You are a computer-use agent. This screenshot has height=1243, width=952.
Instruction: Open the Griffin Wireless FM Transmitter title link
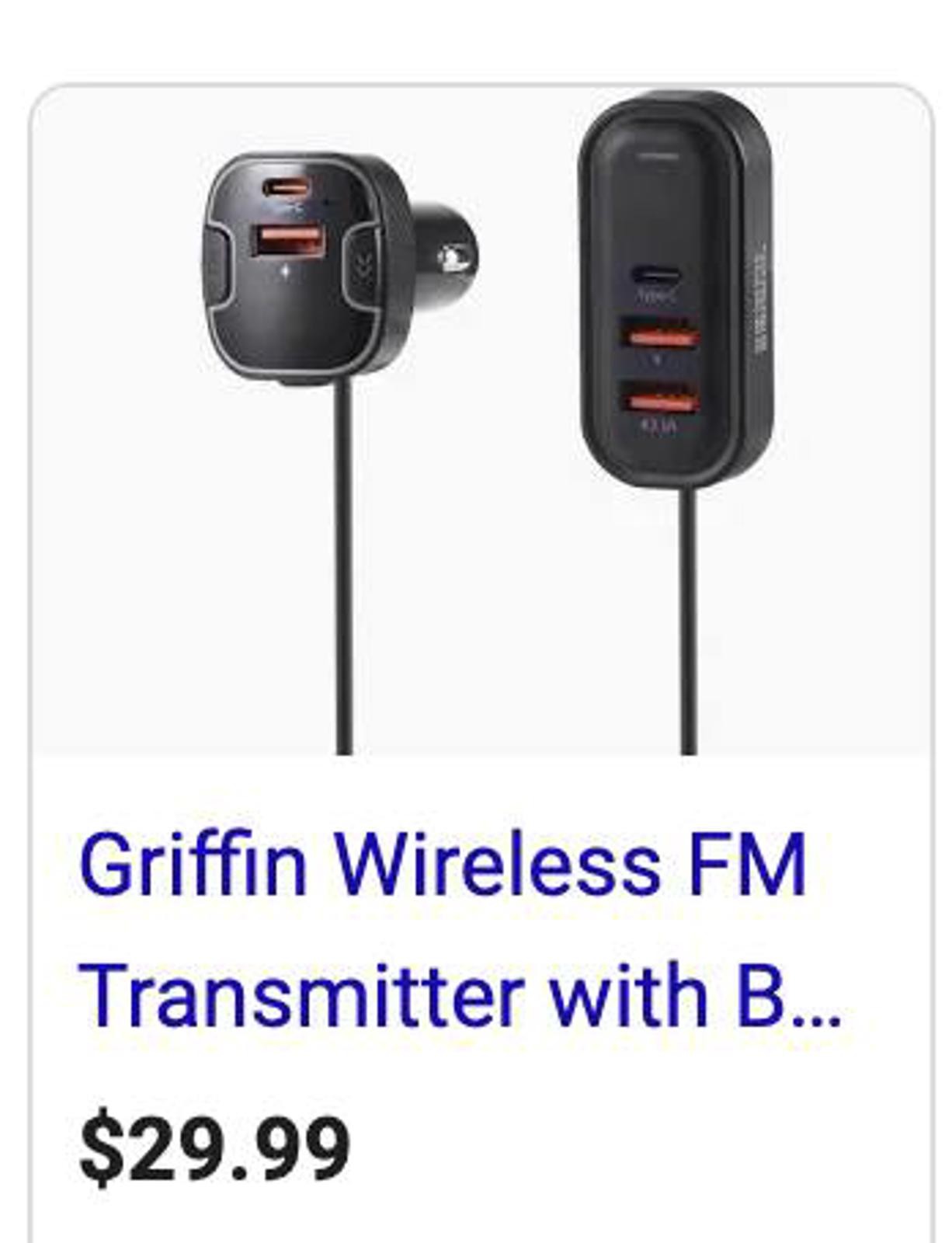[x=458, y=930]
